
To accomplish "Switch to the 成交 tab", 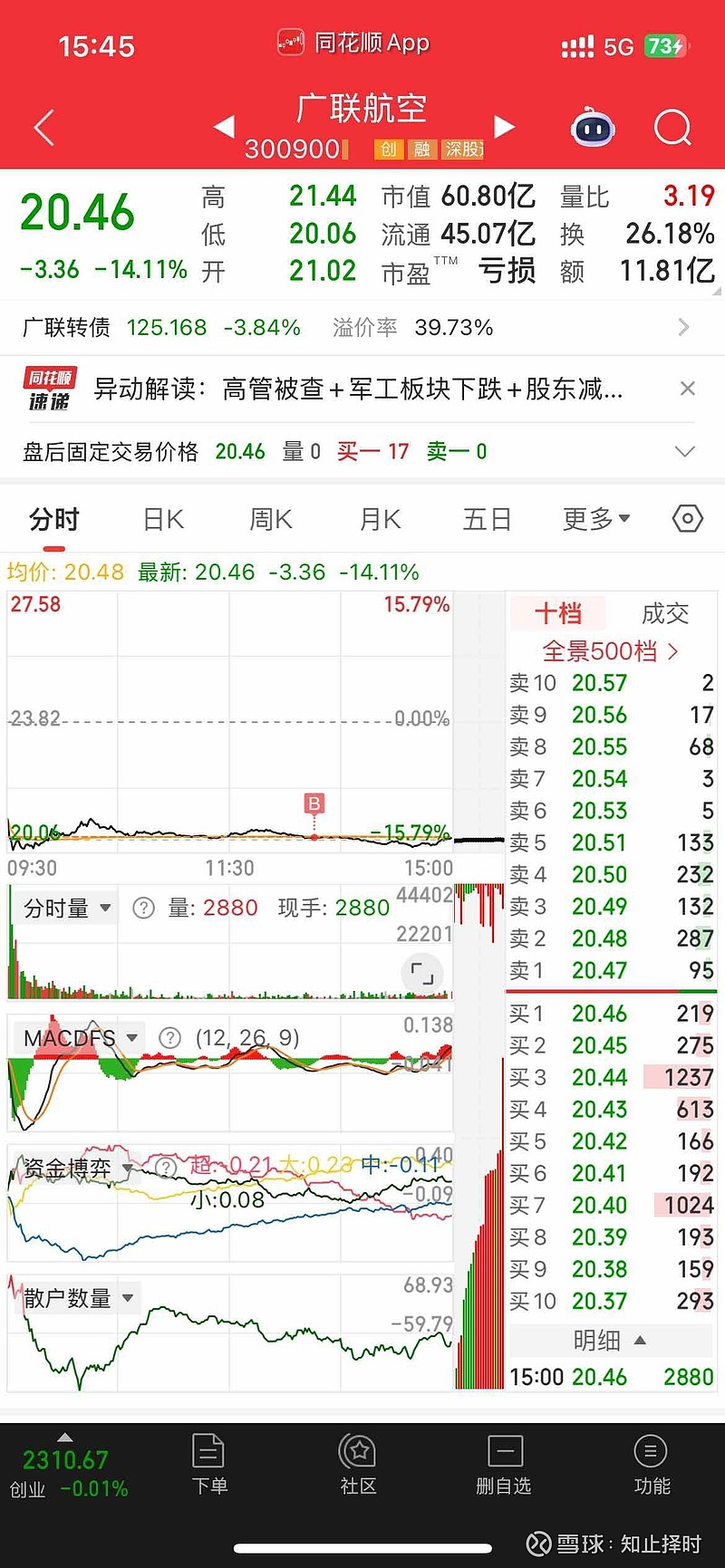I will click(665, 613).
